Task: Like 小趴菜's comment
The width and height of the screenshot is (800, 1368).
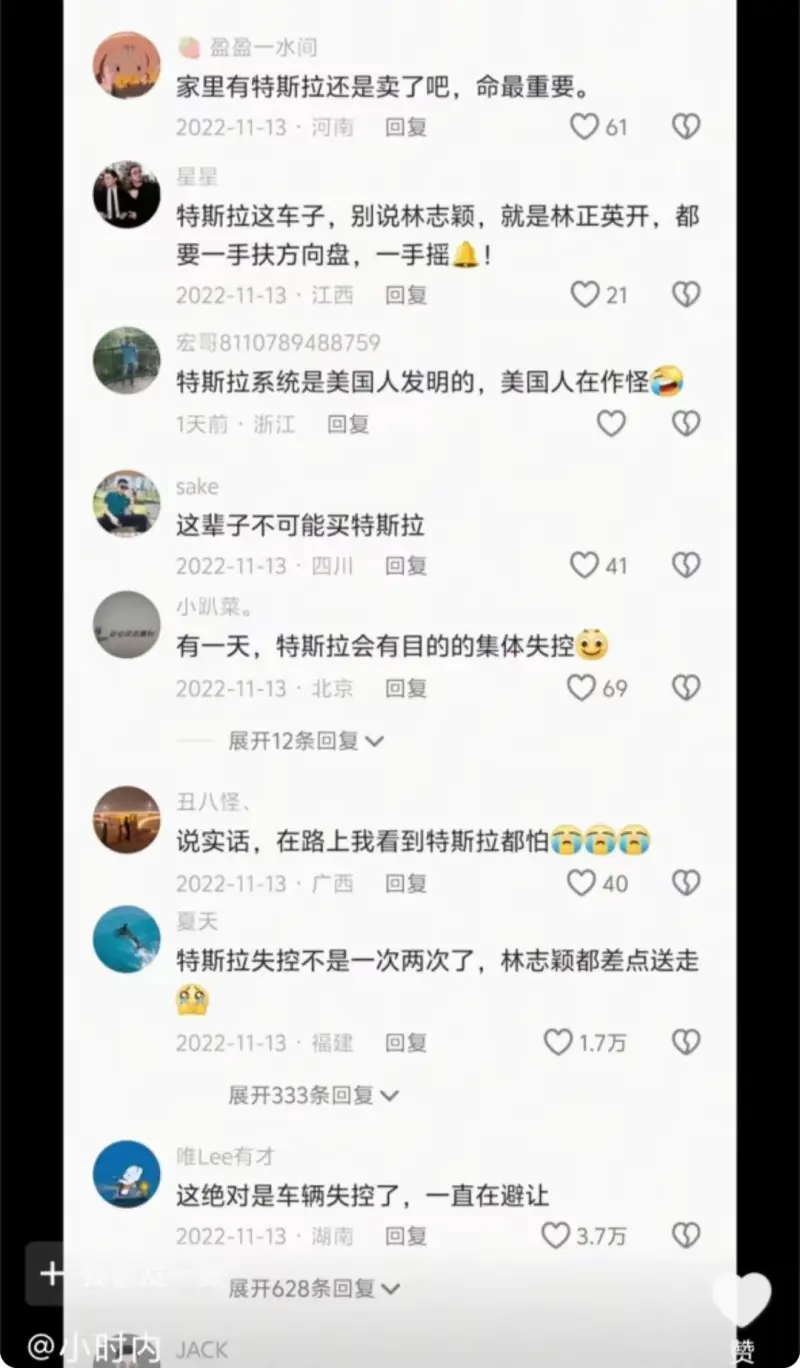Action: pos(582,688)
